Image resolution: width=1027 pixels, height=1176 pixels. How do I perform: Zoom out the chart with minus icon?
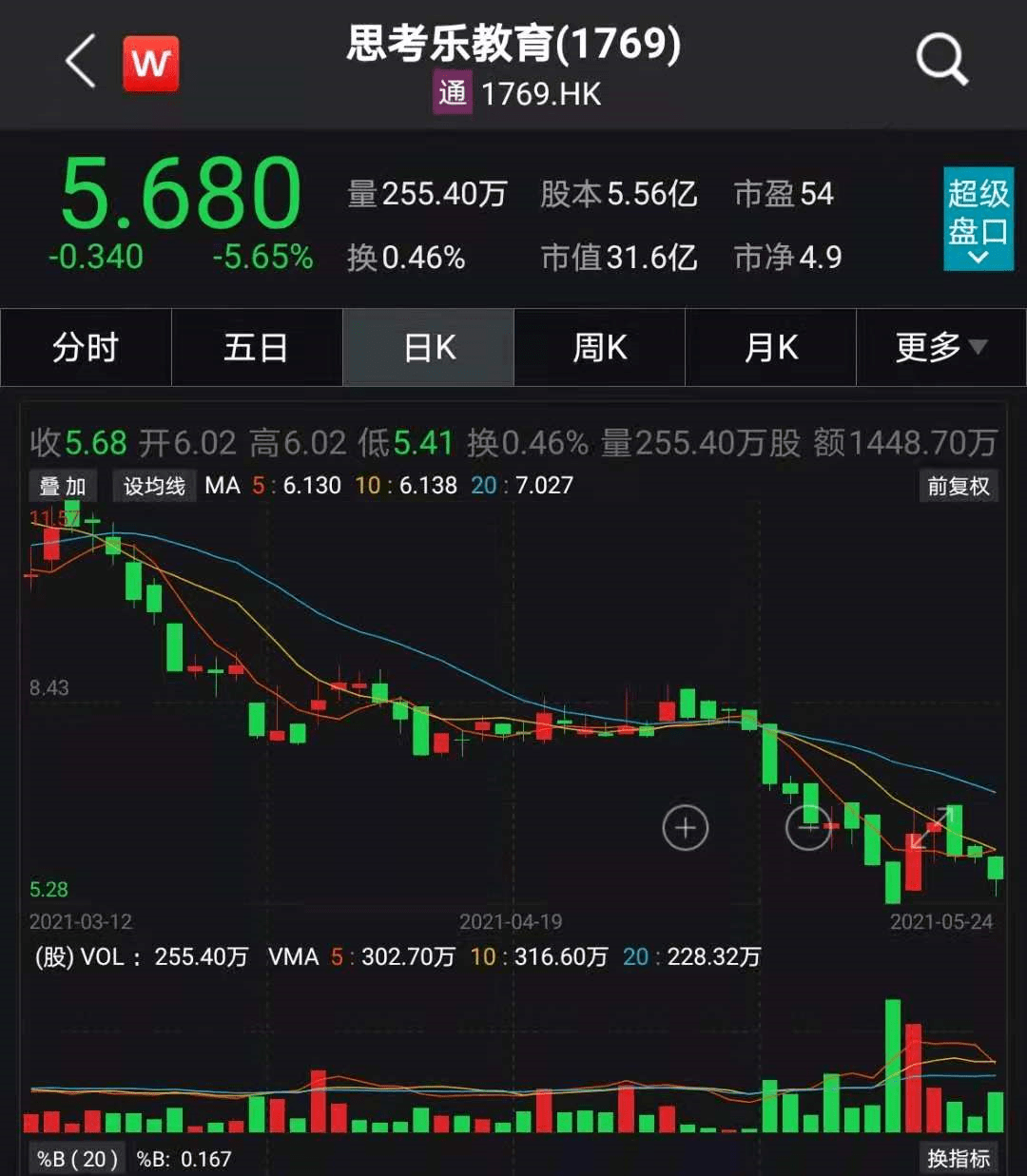[808, 828]
